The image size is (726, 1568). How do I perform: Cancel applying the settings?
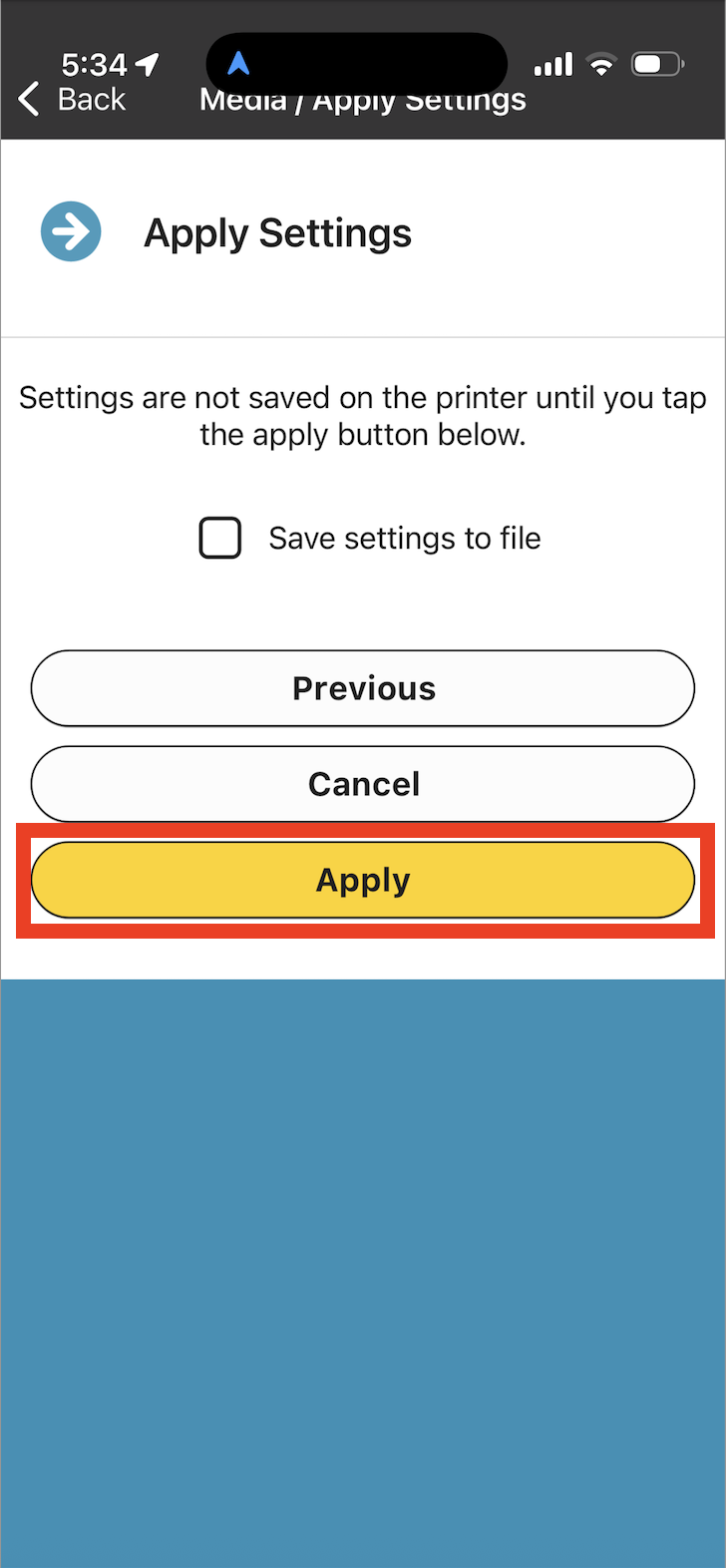click(363, 784)
